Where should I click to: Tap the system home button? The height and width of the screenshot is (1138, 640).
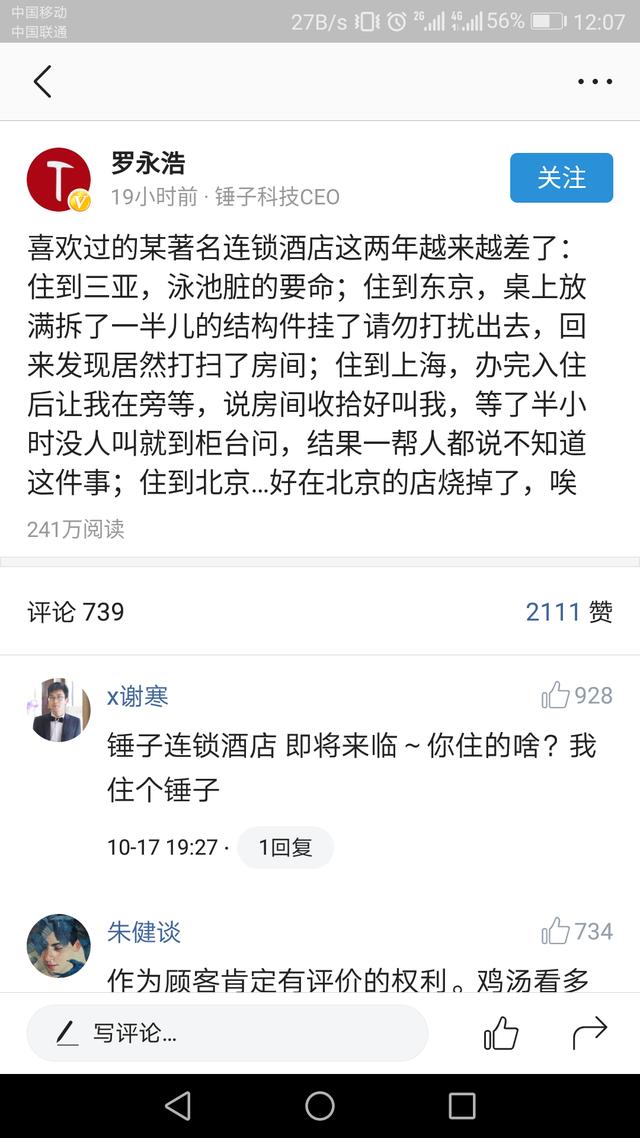pyautogui.click(x=320, y=1105)
